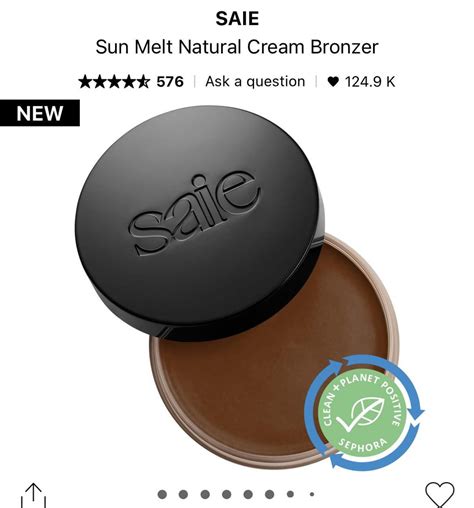This screenshot has height=508, width=474.
Task: Open the bronzer product image
Action: [237, 287]
